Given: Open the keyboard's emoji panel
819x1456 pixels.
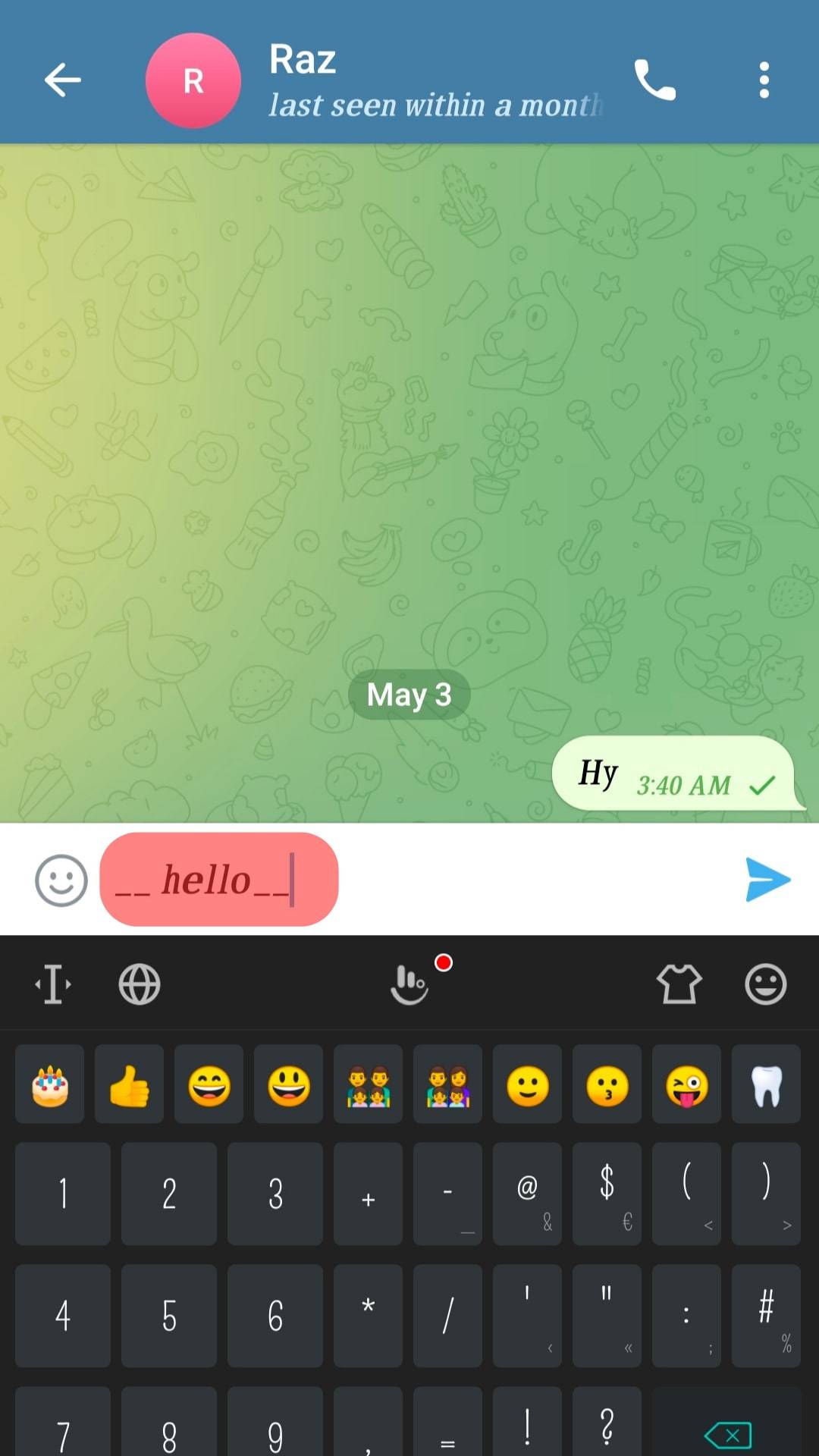Looking at the screenshot, I should pyautogui.click(x=765, y=984).
